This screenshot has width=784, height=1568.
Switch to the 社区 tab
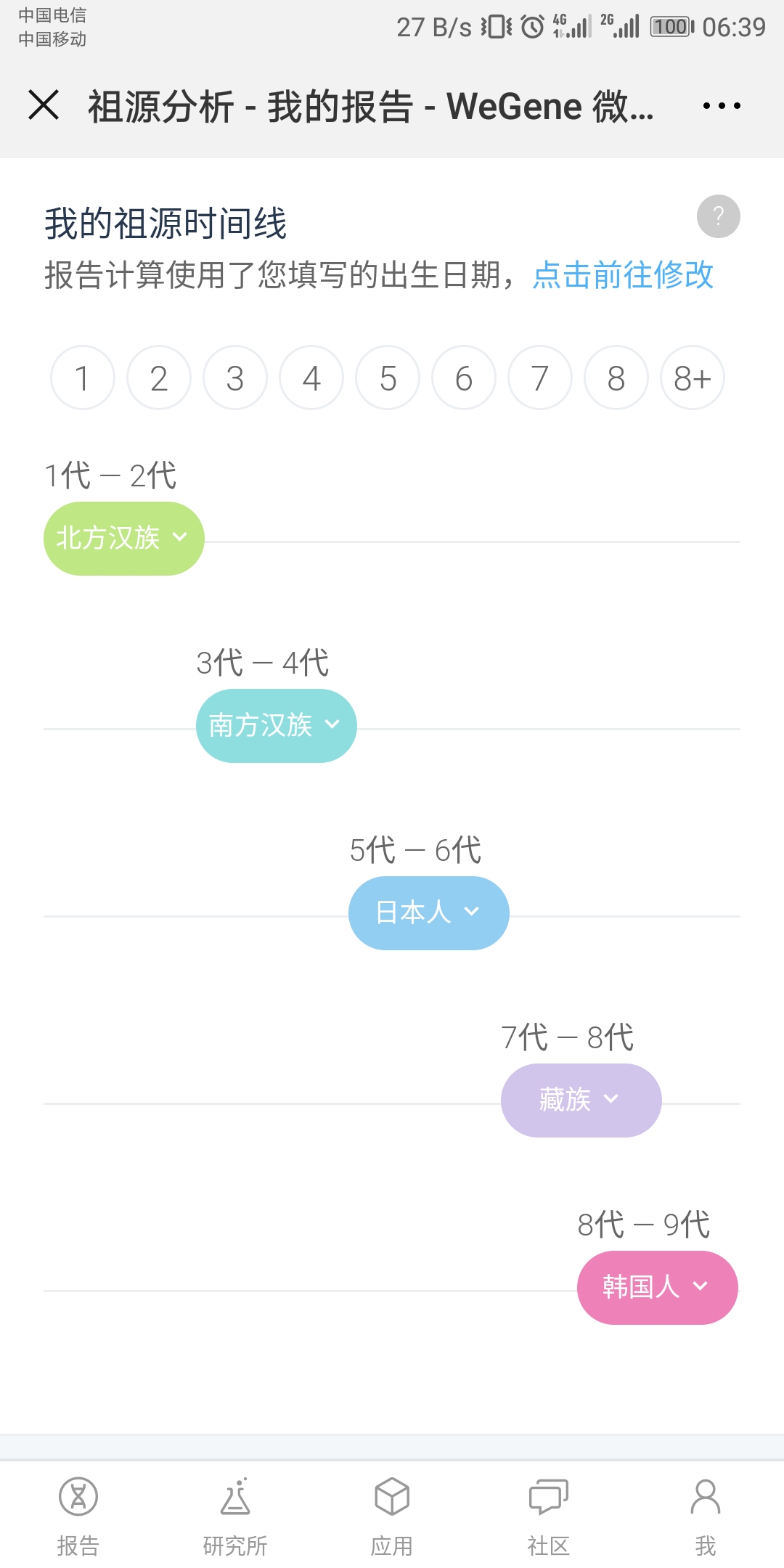[549, 1516]
